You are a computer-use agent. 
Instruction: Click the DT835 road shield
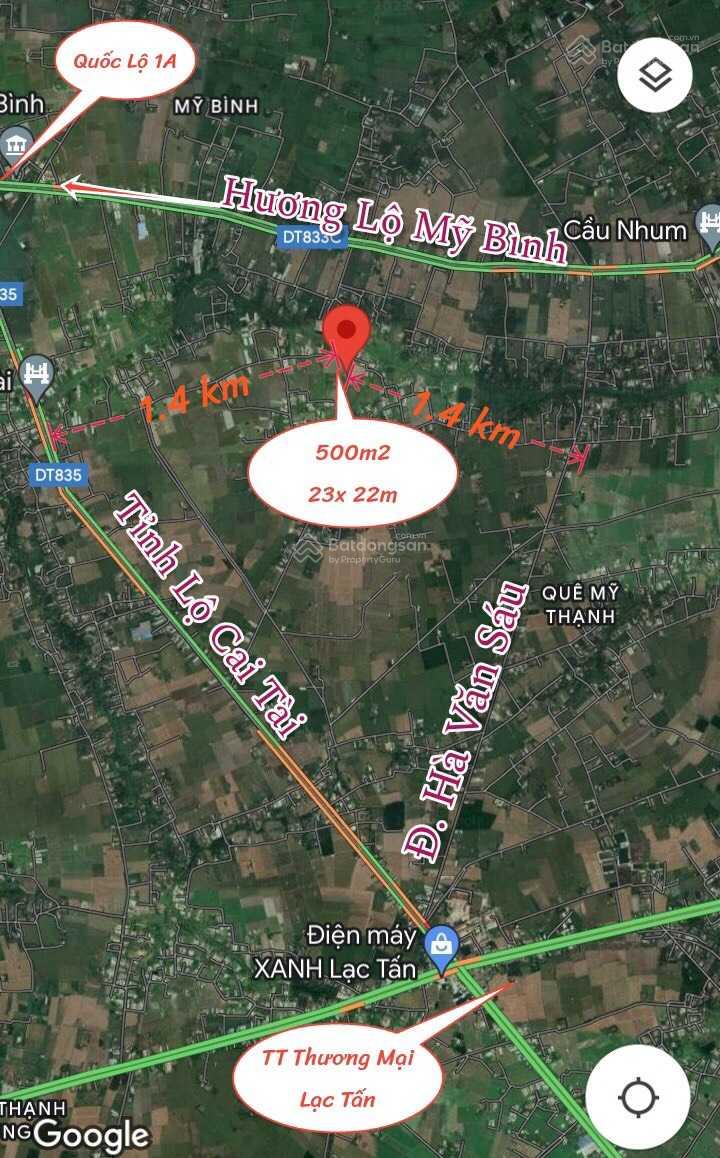click(57, 475)
